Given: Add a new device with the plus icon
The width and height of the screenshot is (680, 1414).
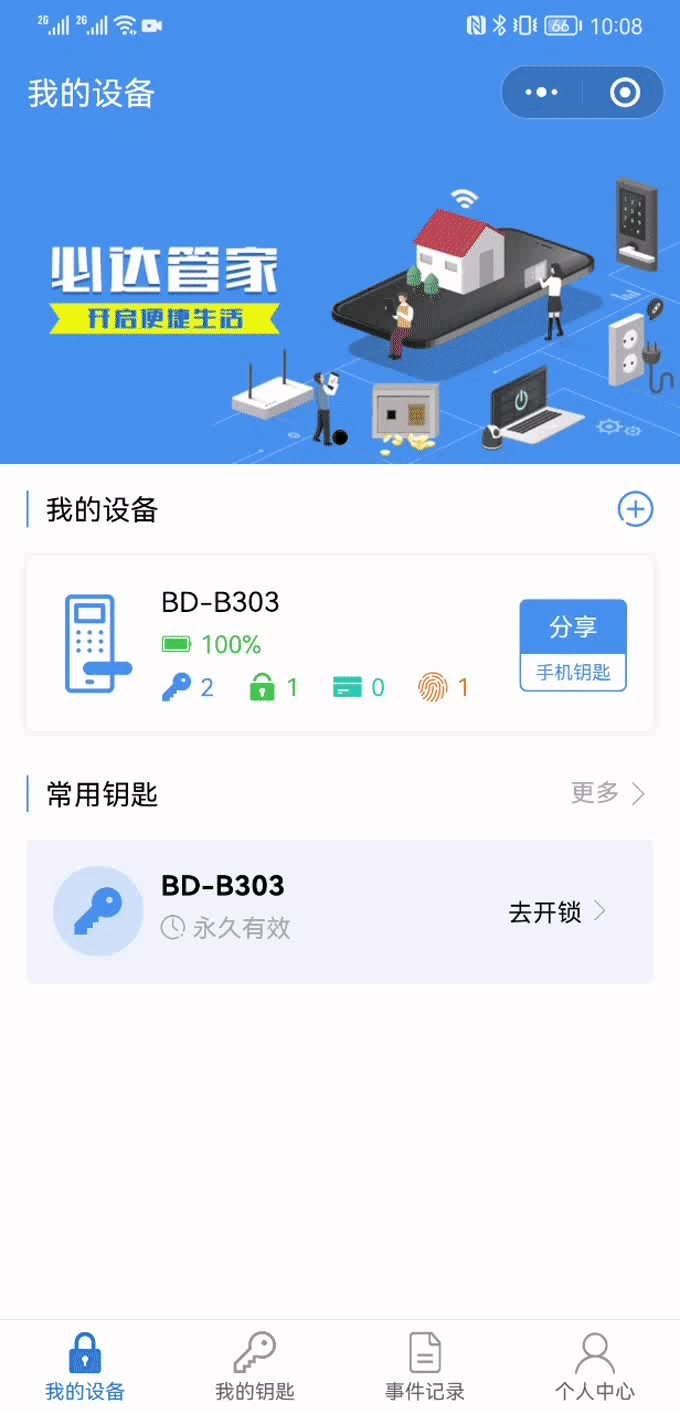Looking at the screenshot, I should (x=635, y=509).
